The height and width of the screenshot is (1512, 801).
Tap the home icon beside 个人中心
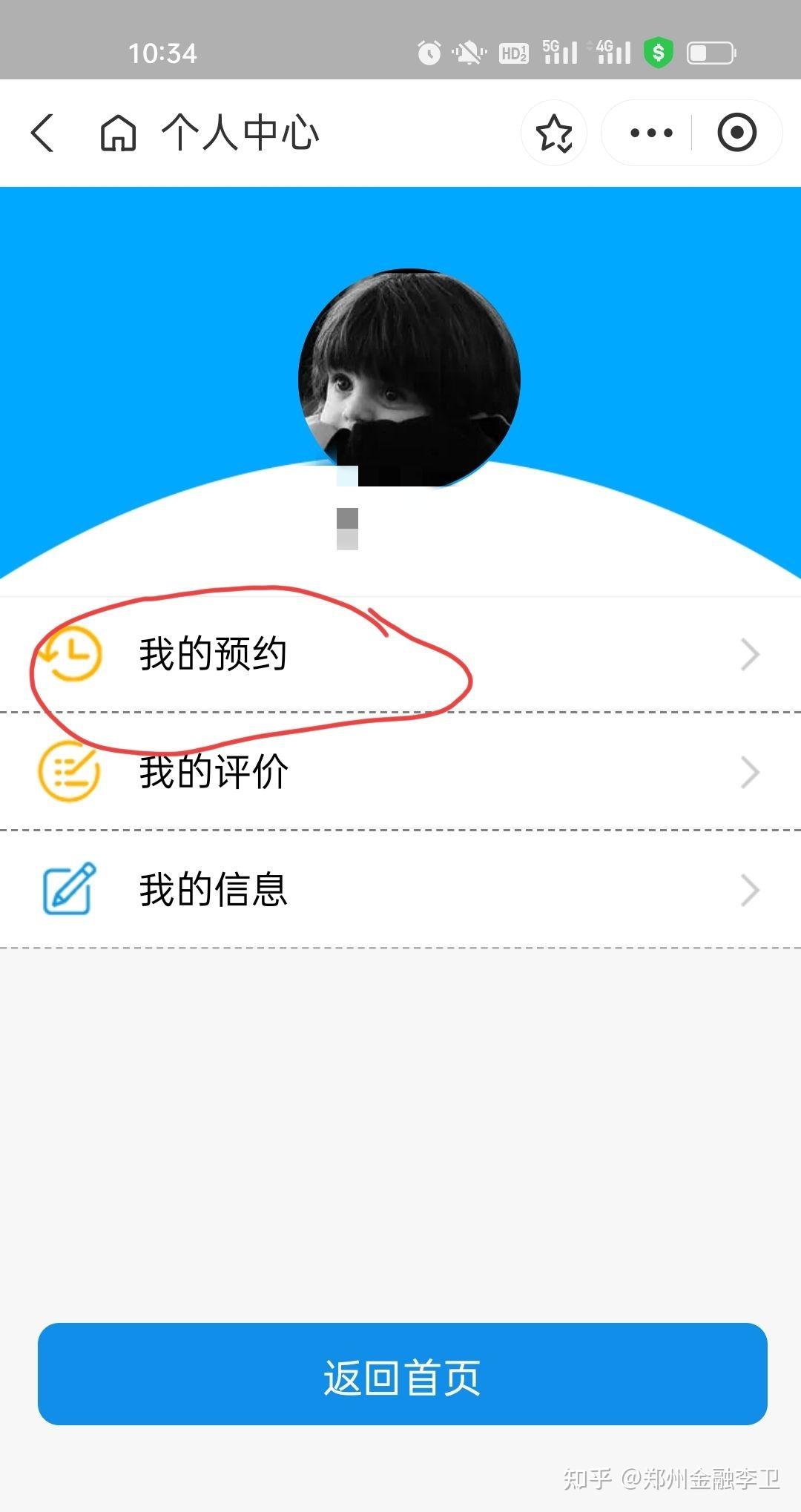tap(119, 133)
